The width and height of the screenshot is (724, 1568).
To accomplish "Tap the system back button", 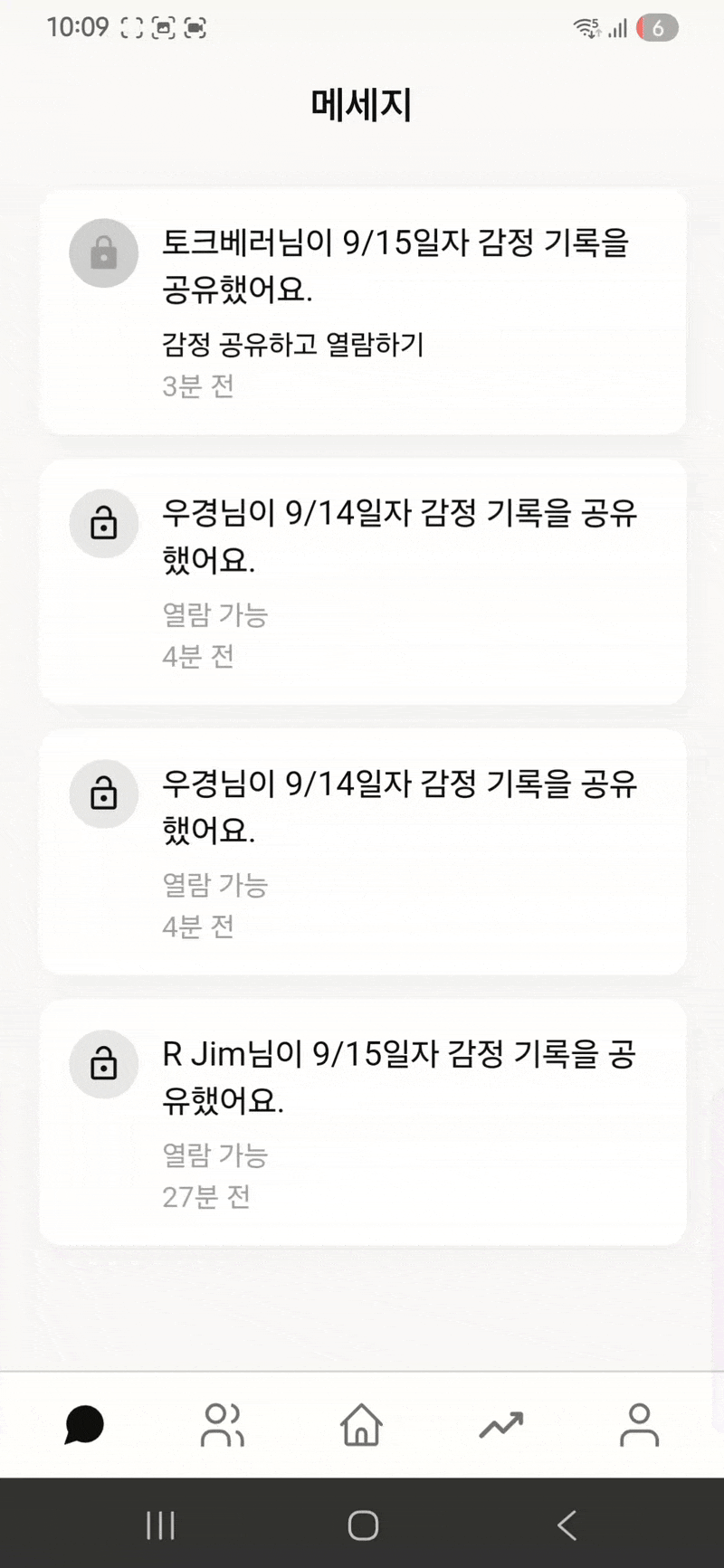I will (567, 1525).
